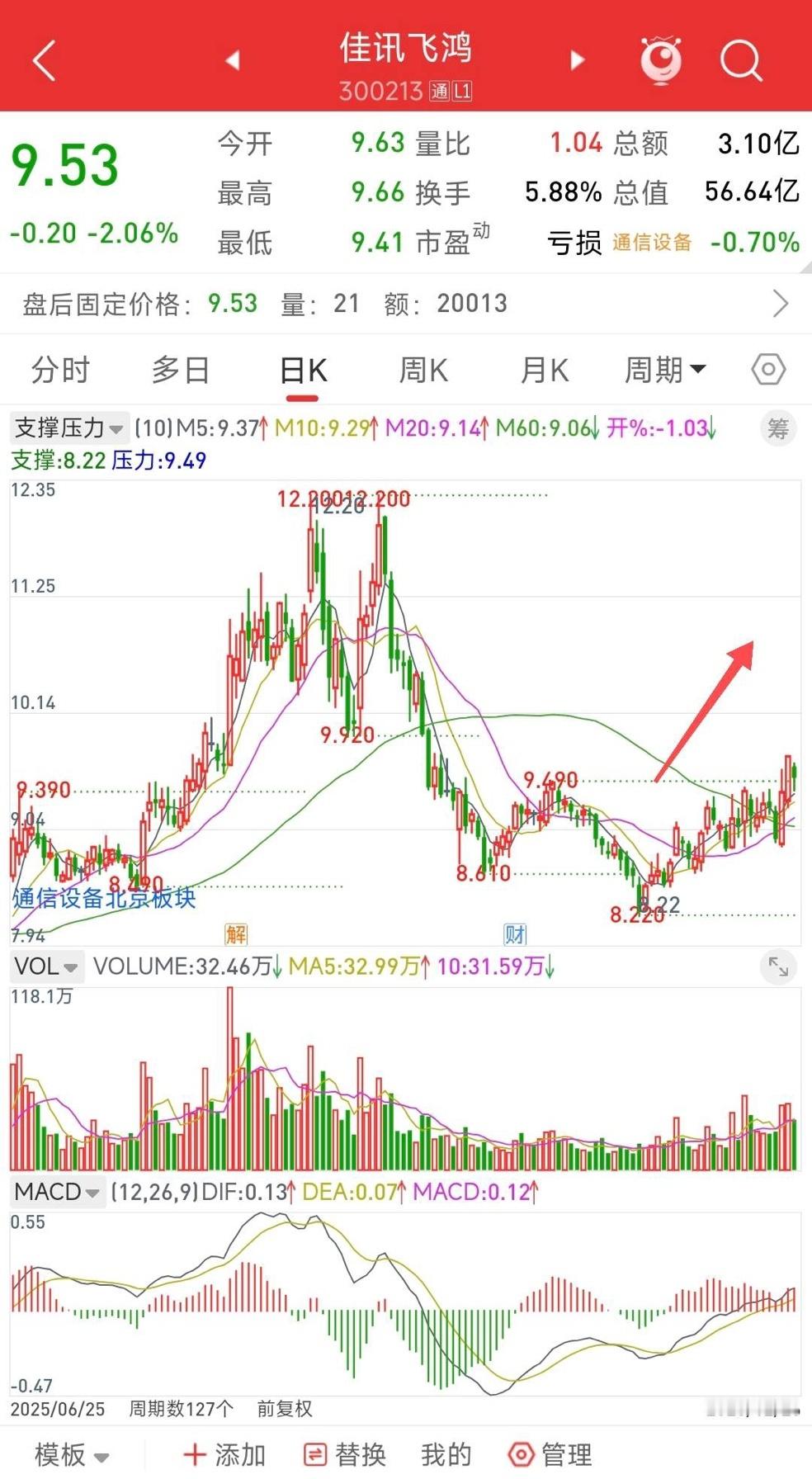Open the chart settings gear icon
The height and width of the screenshot is (1479, 812).
click(767, 370)
